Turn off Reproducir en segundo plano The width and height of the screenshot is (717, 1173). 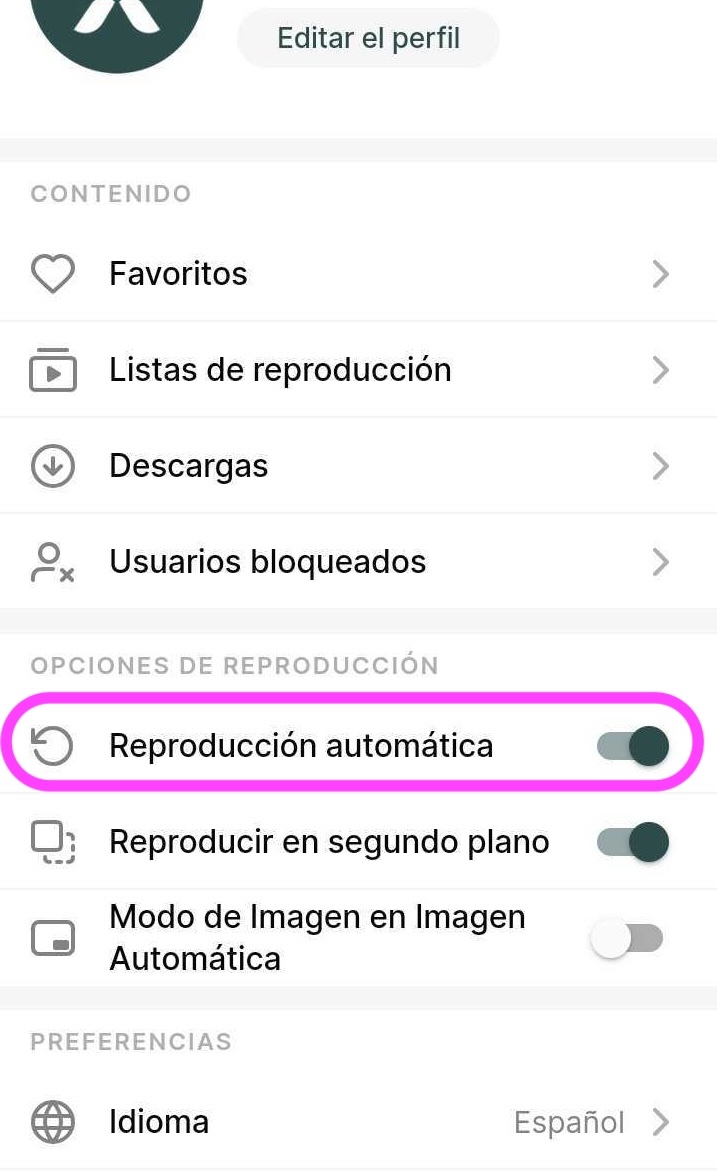(632, 842)
